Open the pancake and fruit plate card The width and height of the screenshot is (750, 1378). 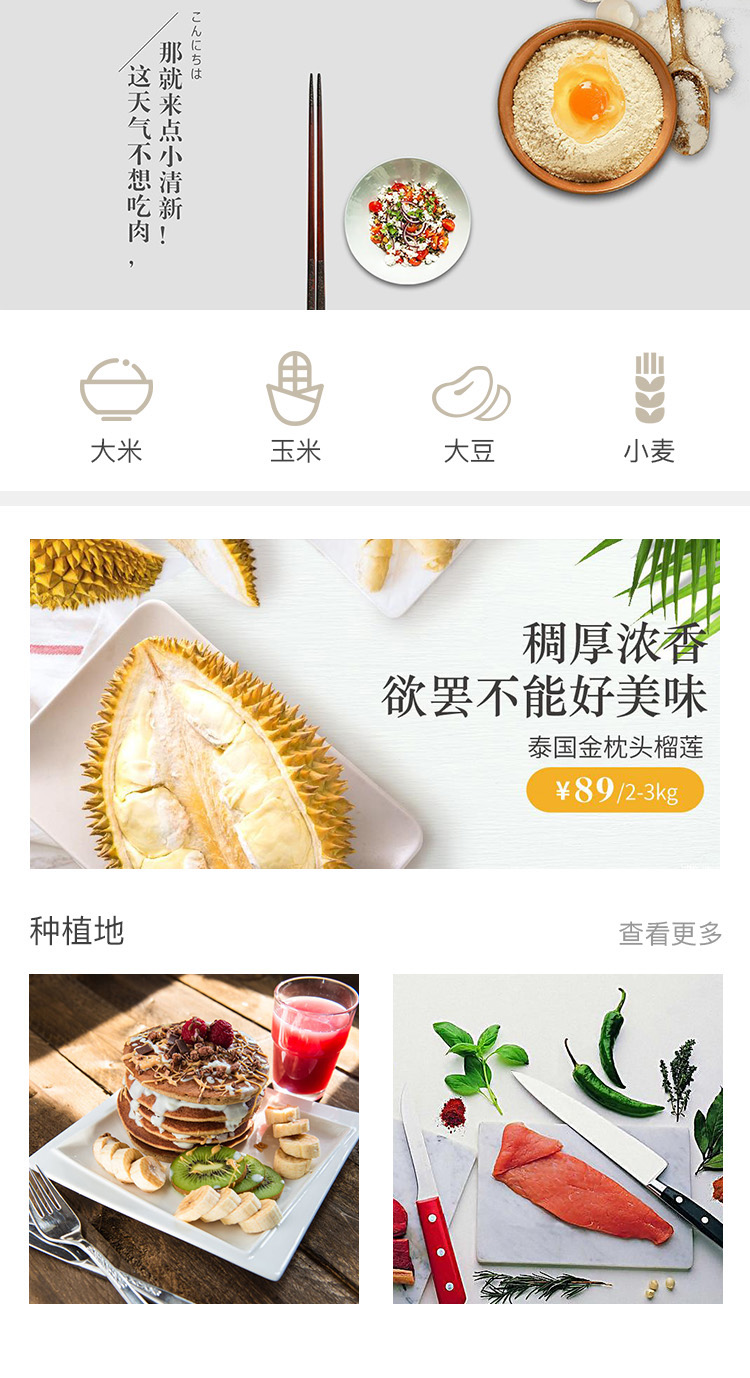[x=194, y=1138]
